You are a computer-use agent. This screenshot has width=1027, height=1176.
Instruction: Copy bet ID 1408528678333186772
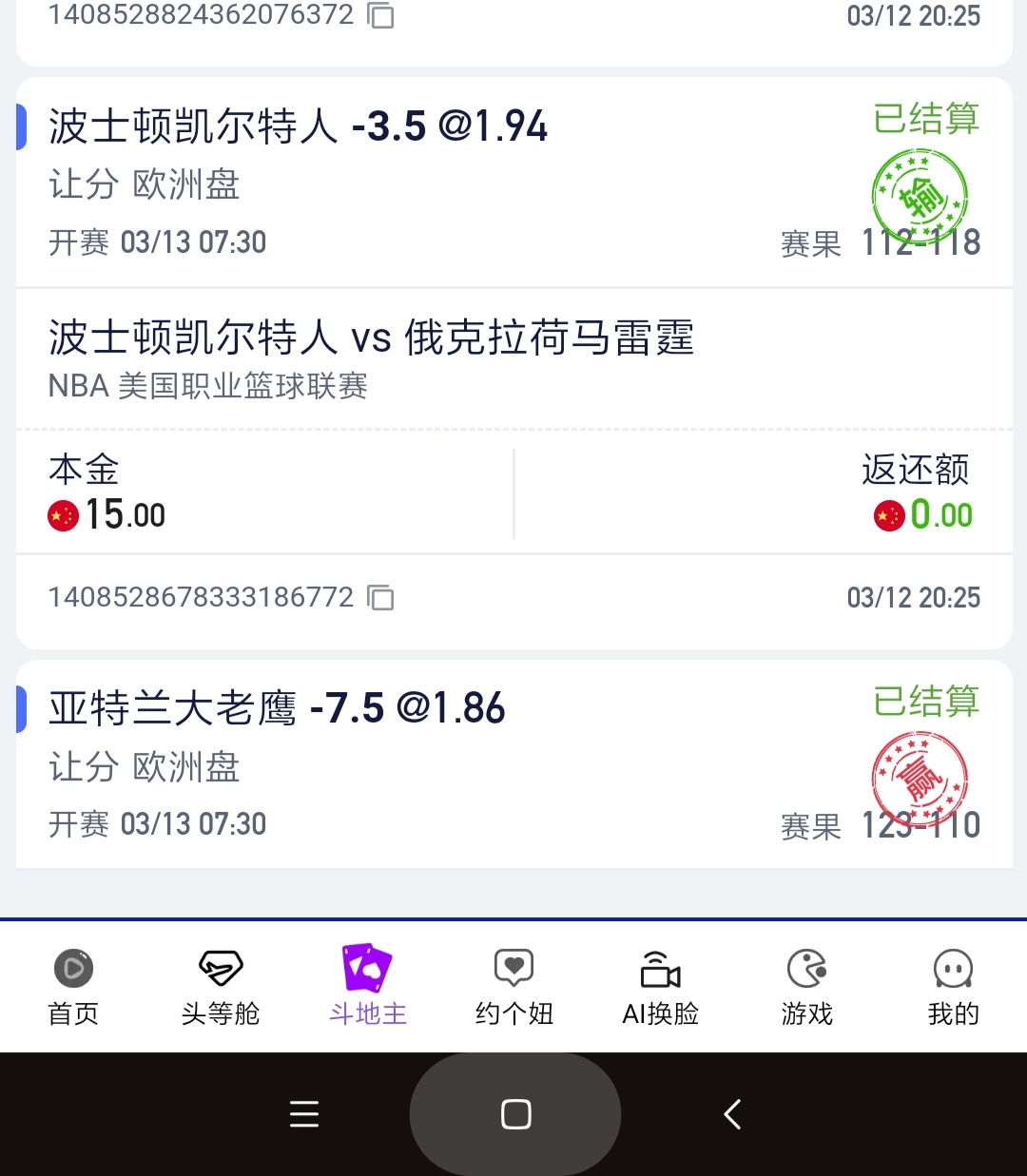pos(380,598)
